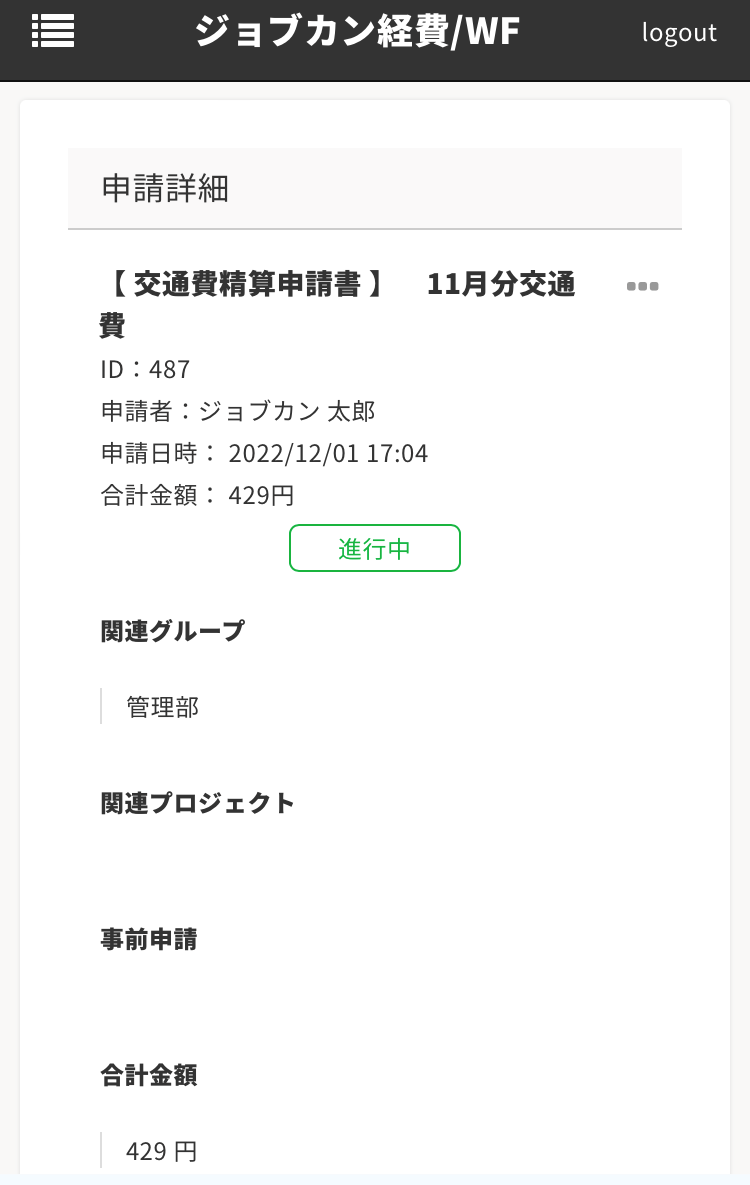750x1185 pixels.
Task: Tap the logout link
Action: [x=679, y=33]
